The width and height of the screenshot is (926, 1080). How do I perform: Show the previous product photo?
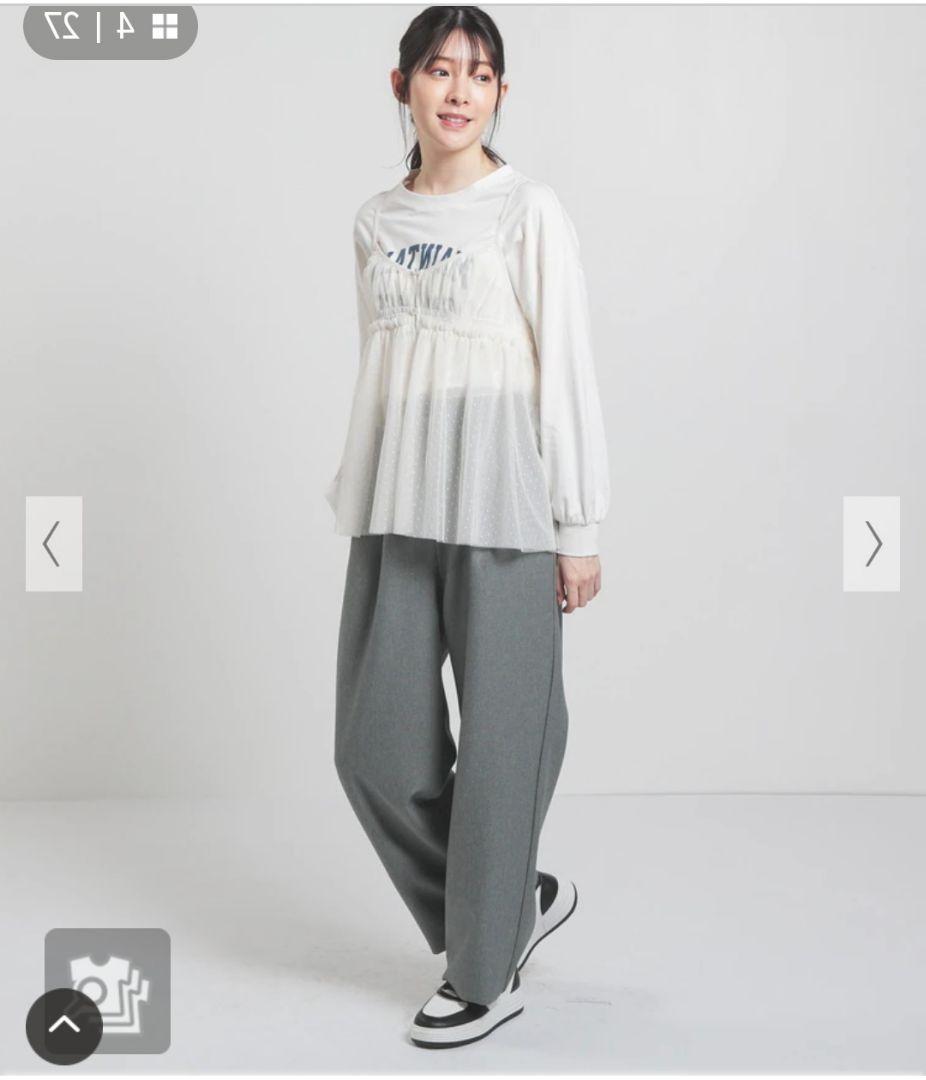click(53, 544)
